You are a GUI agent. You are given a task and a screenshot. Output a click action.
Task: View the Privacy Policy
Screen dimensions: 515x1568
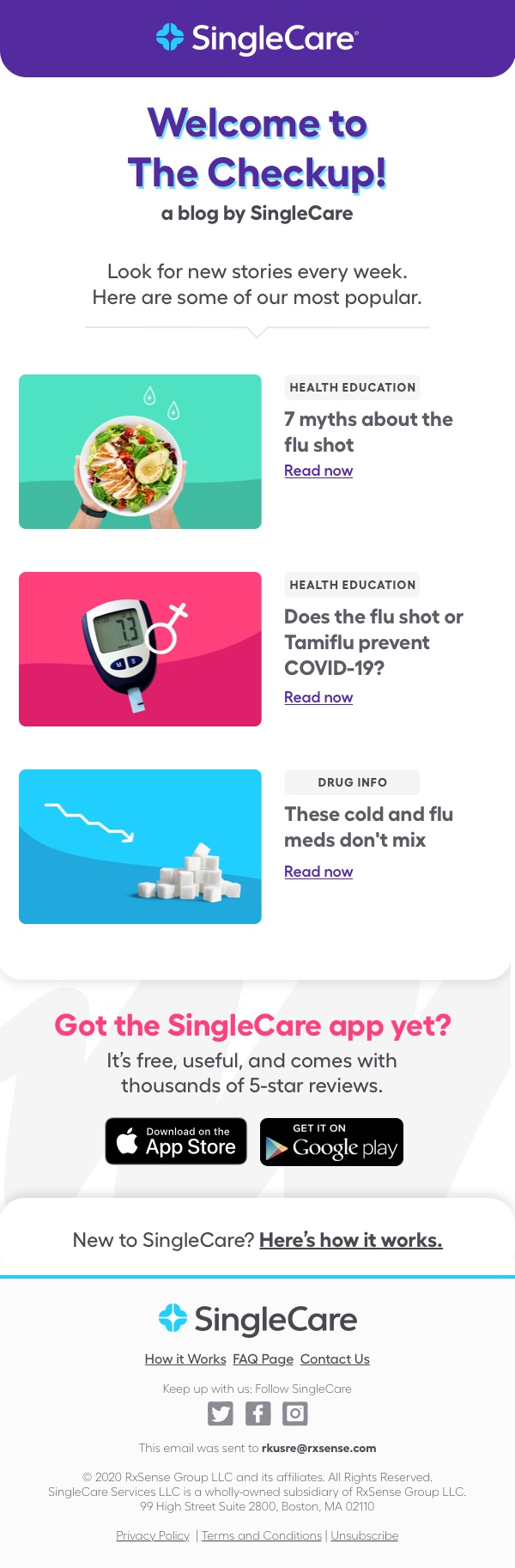pyautogui.click(x=153, y=1535)
